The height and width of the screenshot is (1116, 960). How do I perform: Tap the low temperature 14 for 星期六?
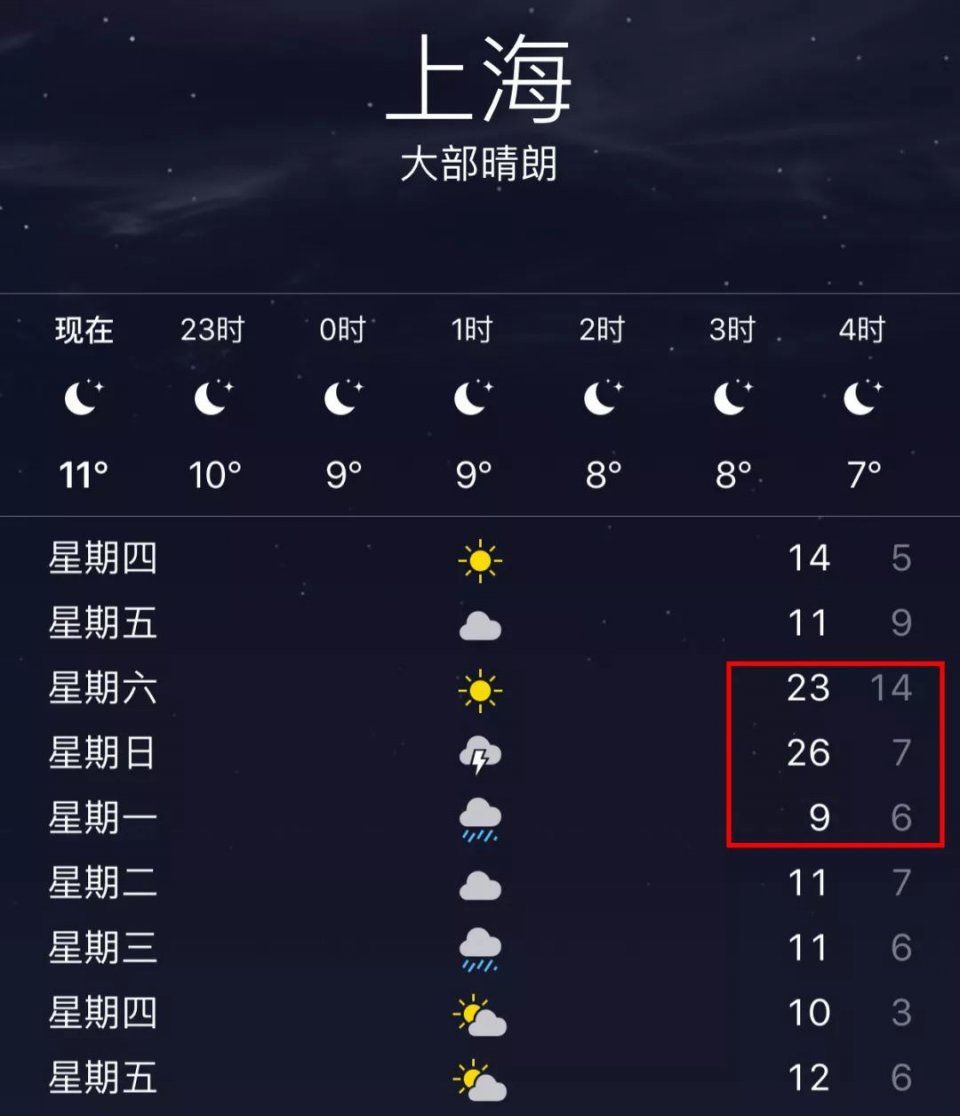(x=894, y=689)
